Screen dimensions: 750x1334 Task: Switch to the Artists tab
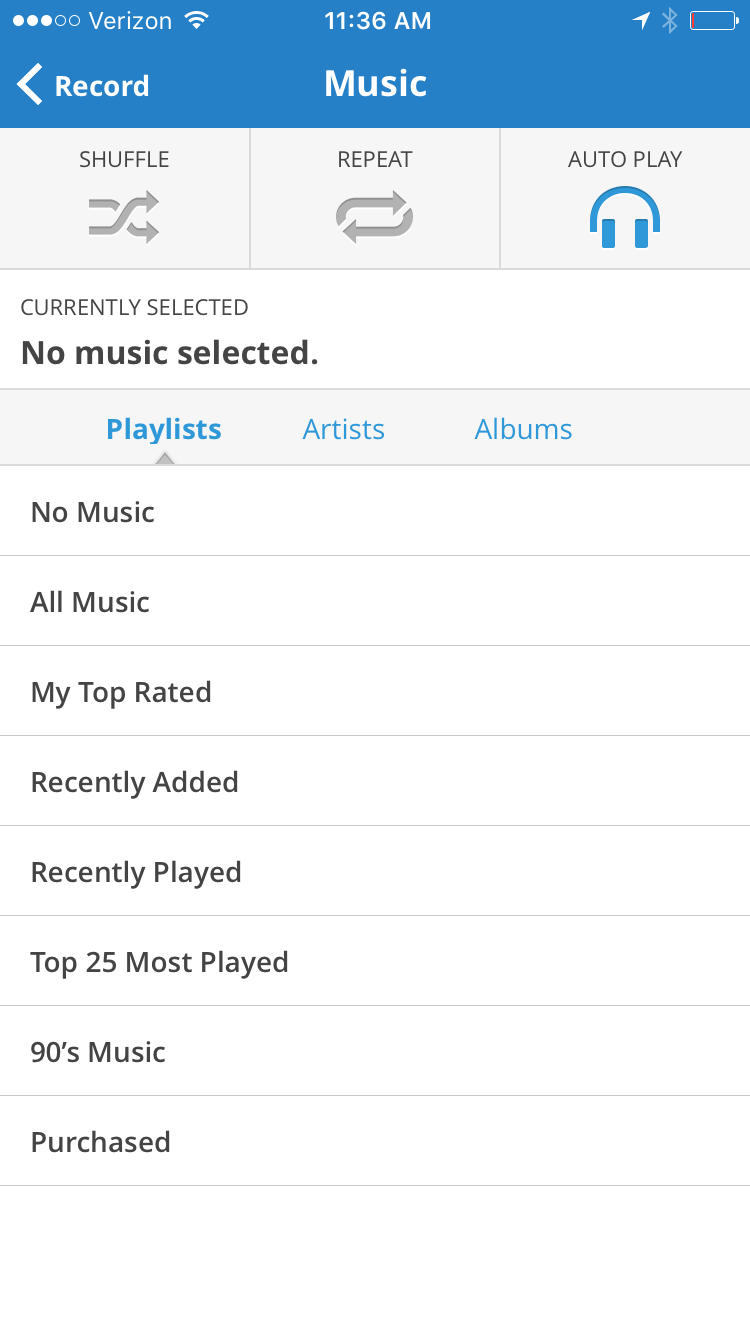(x=343, y=429)
